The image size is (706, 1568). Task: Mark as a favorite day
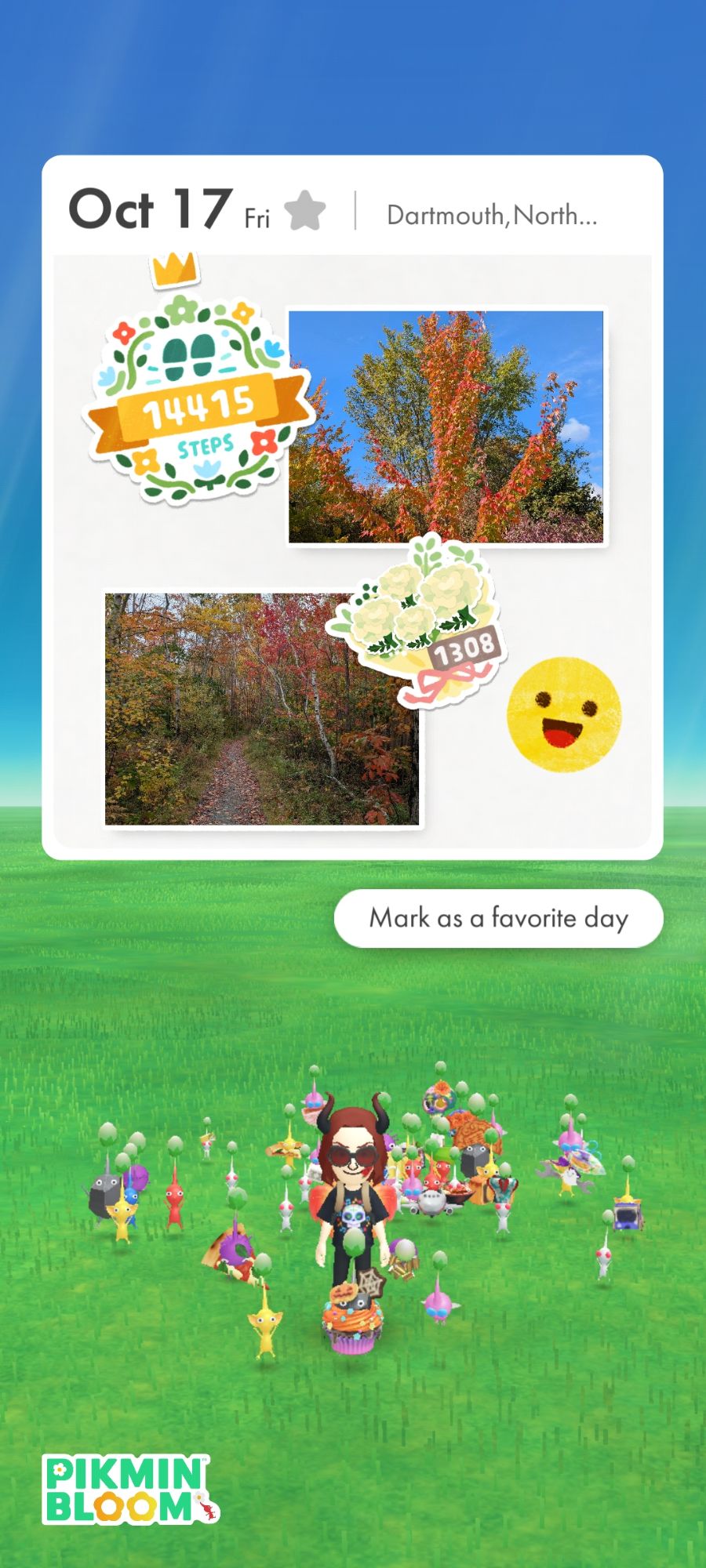[x=498, y=918]
